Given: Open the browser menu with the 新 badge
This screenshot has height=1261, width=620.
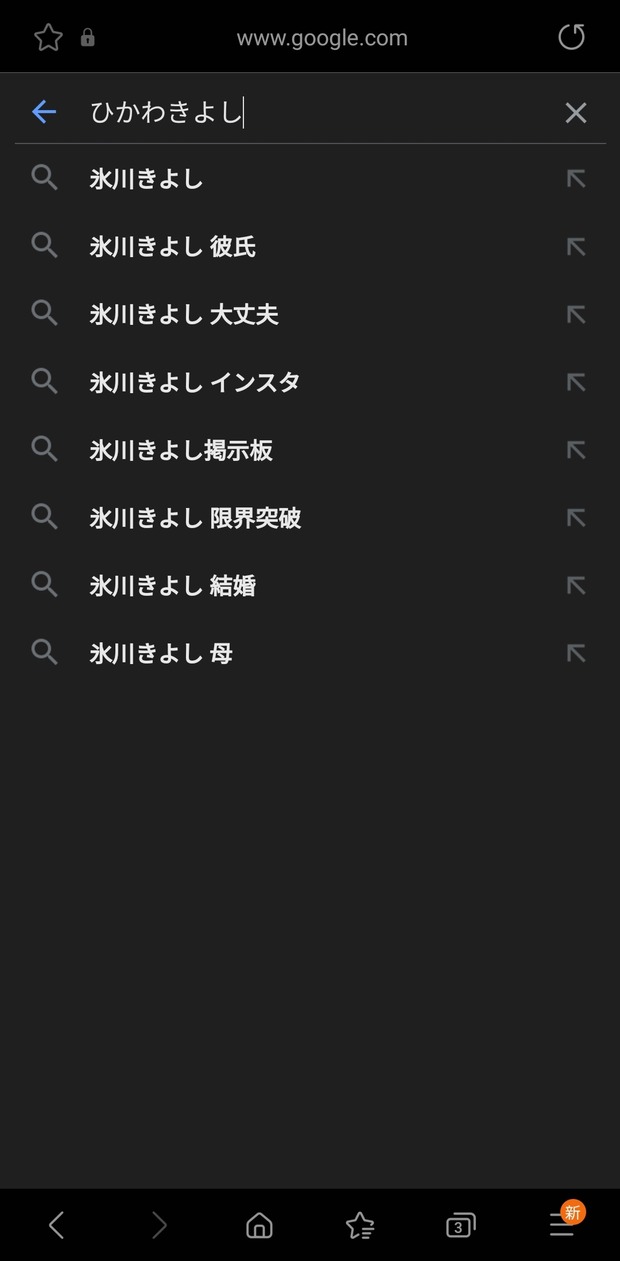Looking at the screenshot, I should 565,1221.
